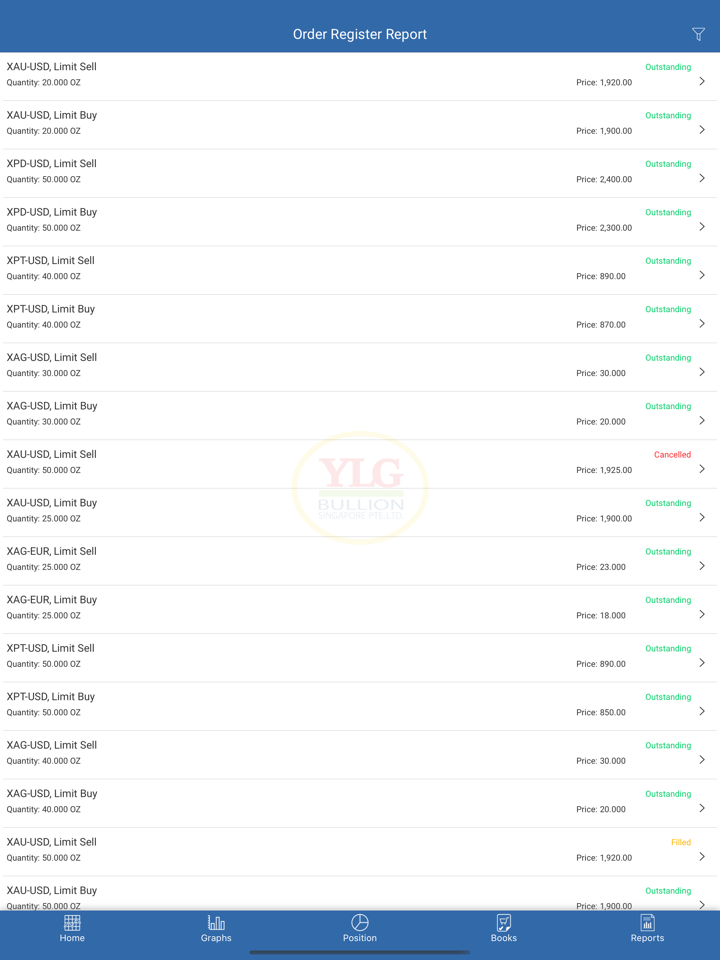This screenshot has width=720, height=960.
Task: Open the filled XAU-USD Limit Sell order
Action: [x=360, y=851]
